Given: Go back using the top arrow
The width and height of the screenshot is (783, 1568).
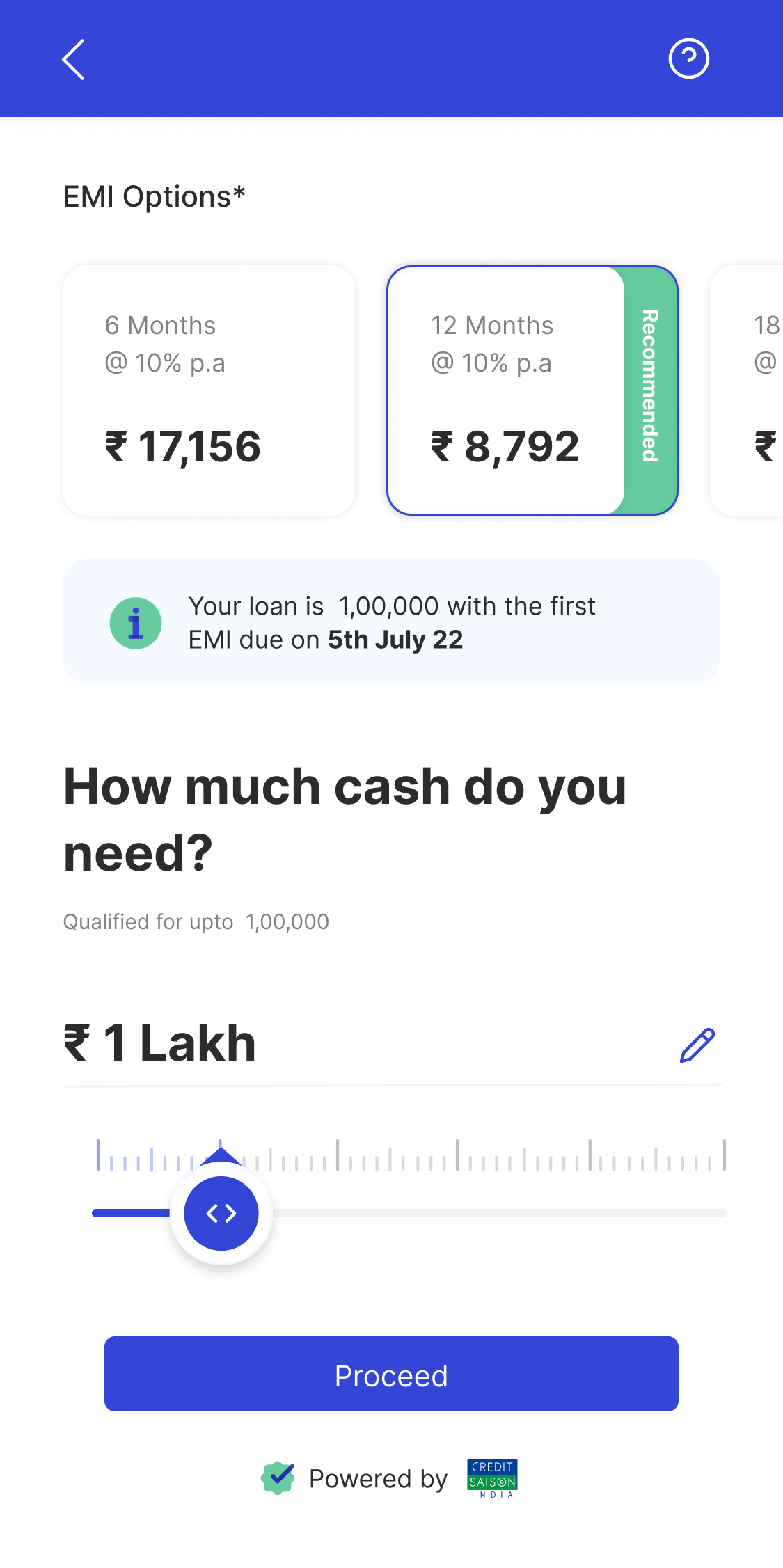Looking at the screenshot, I should [x=73, y=59].
